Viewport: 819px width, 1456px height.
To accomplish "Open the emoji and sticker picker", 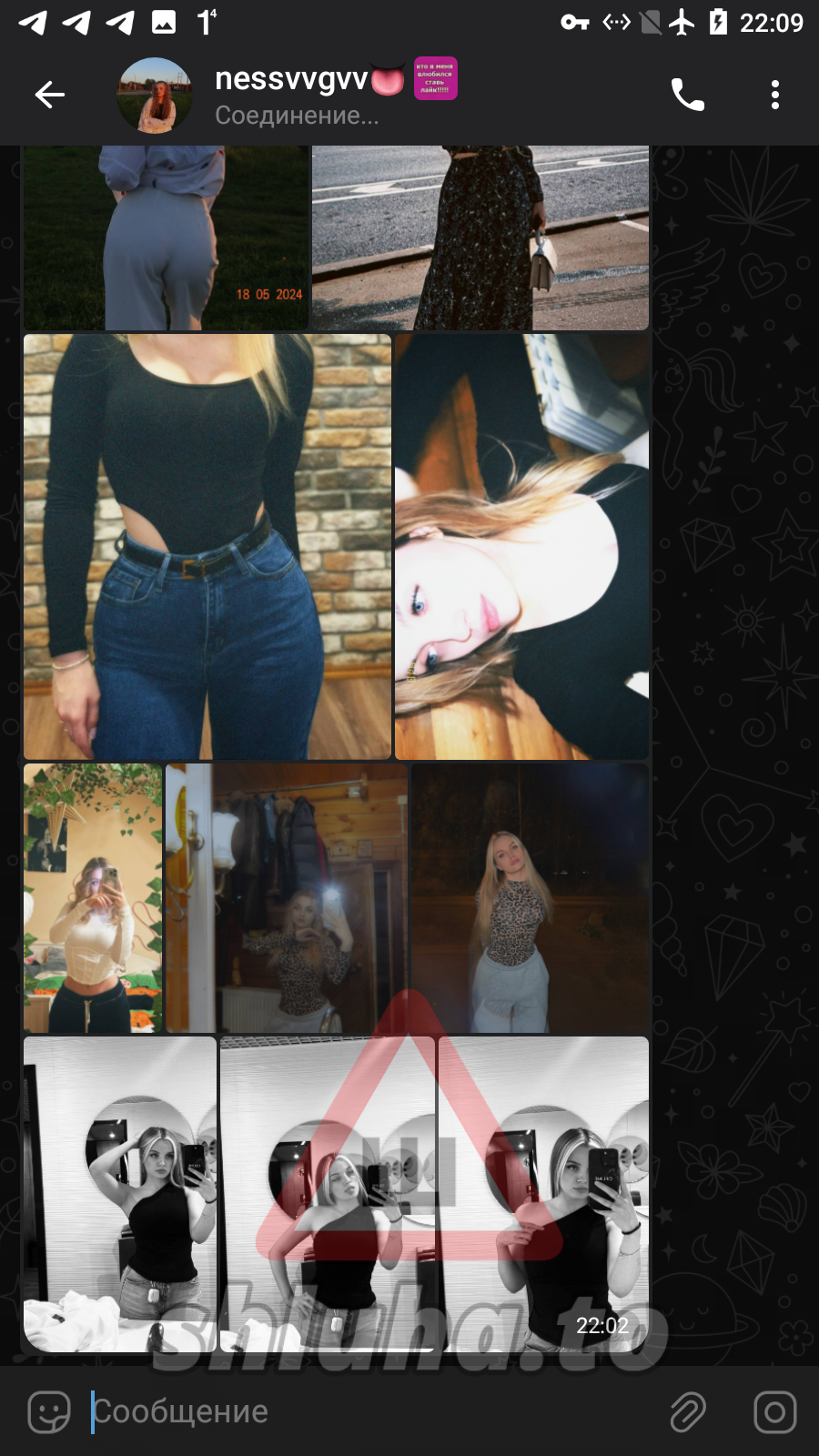I will 49,1411.
